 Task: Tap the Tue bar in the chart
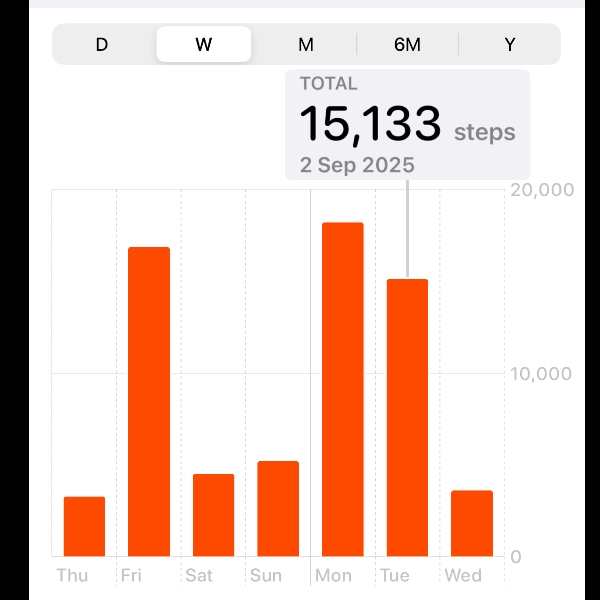[x=407, y=417]
